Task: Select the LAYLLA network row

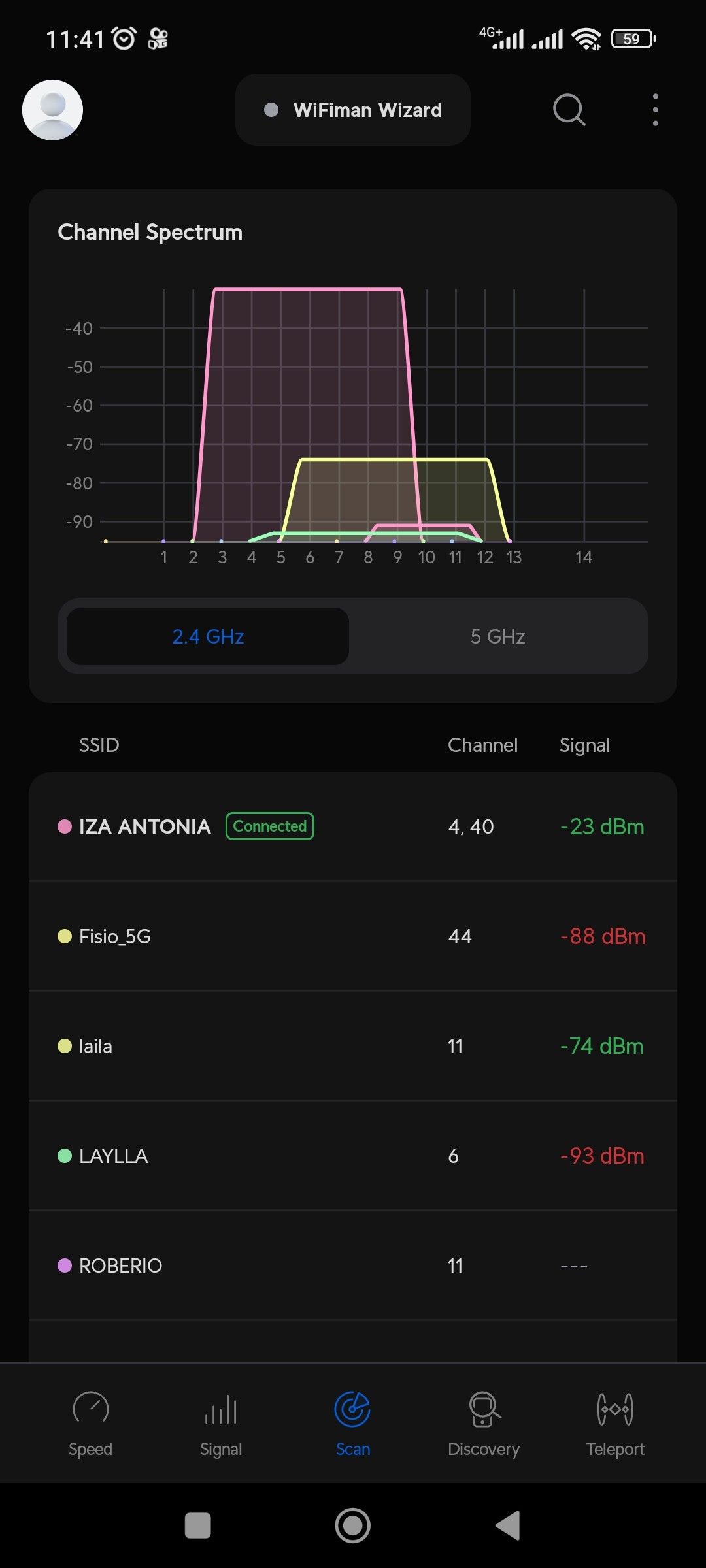Action: tap(353, 1156)
